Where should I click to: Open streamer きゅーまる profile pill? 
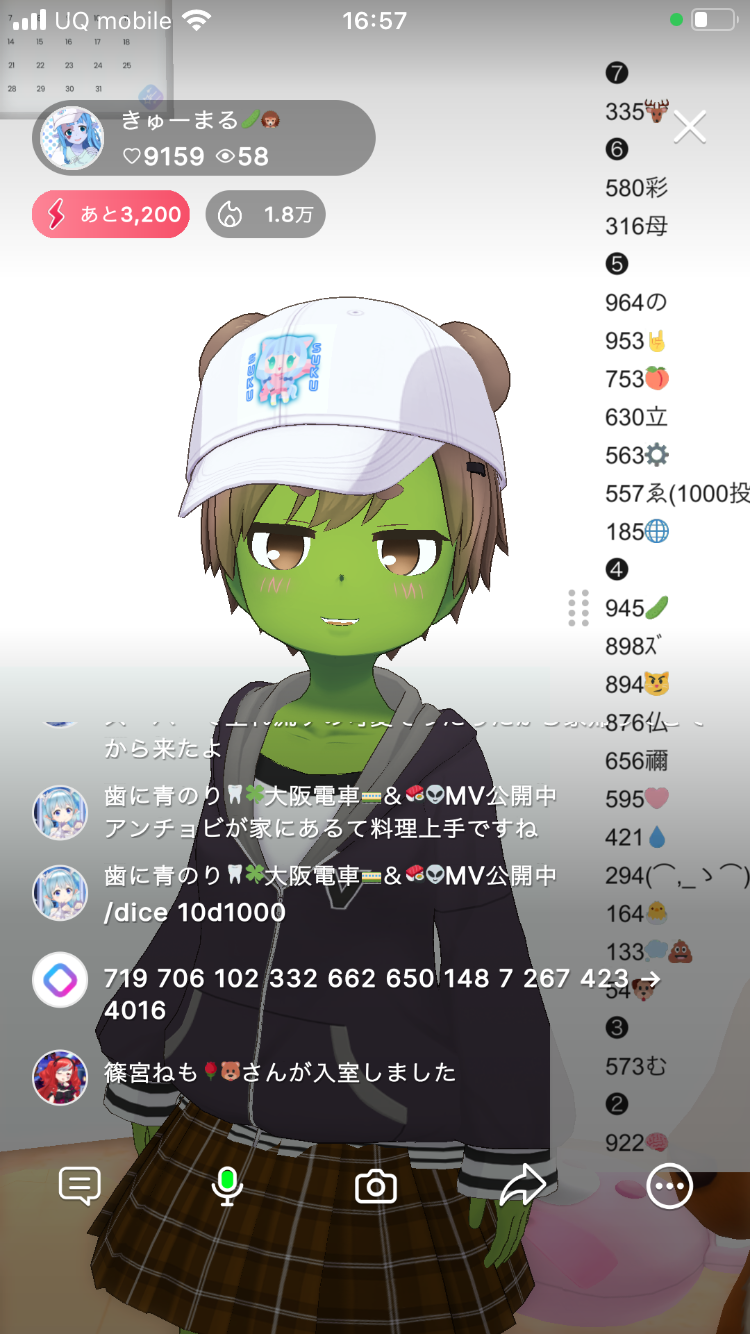204,138
